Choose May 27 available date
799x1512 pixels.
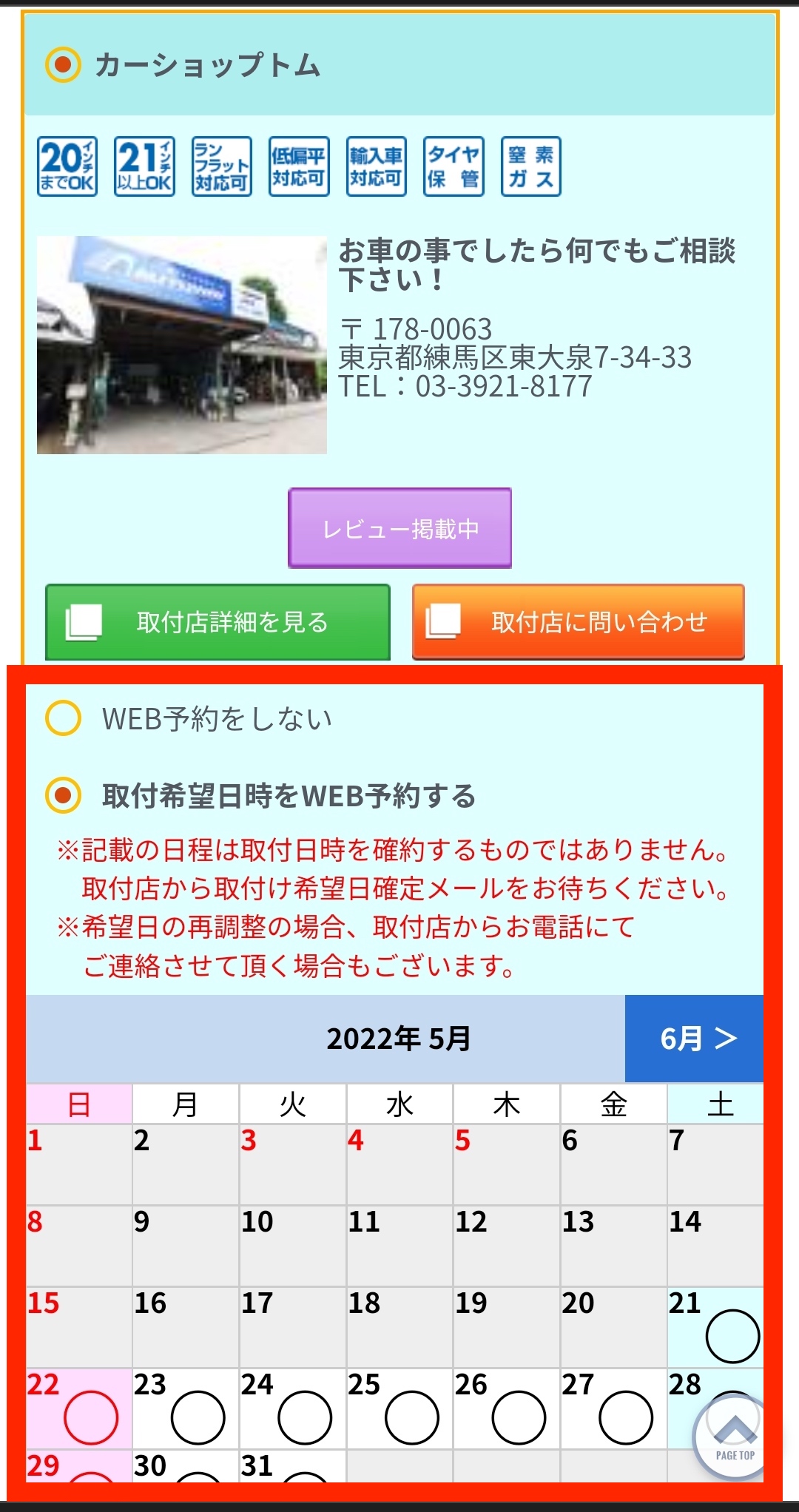pyautogui.click(x=626, y=1417)
